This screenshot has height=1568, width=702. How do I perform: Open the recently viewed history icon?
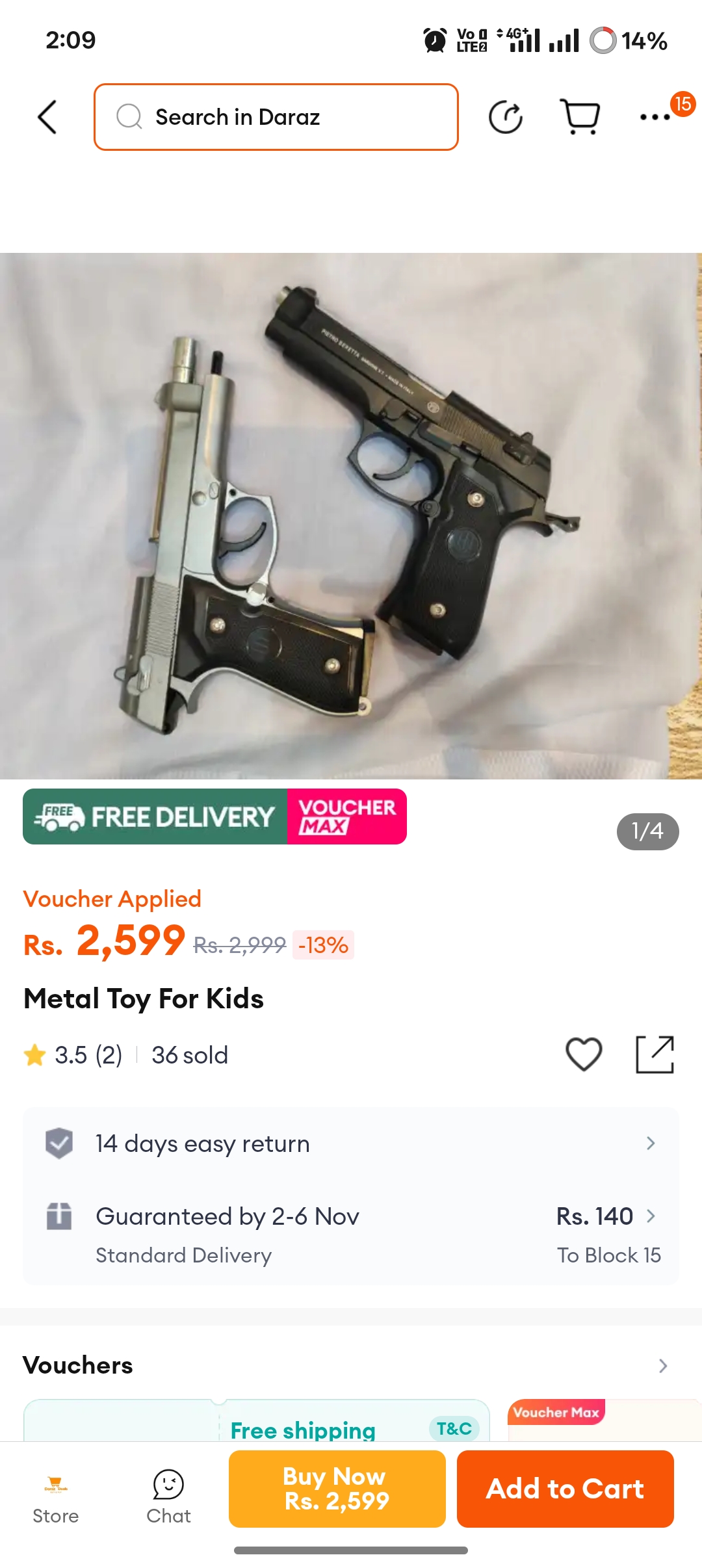(506, 117)
